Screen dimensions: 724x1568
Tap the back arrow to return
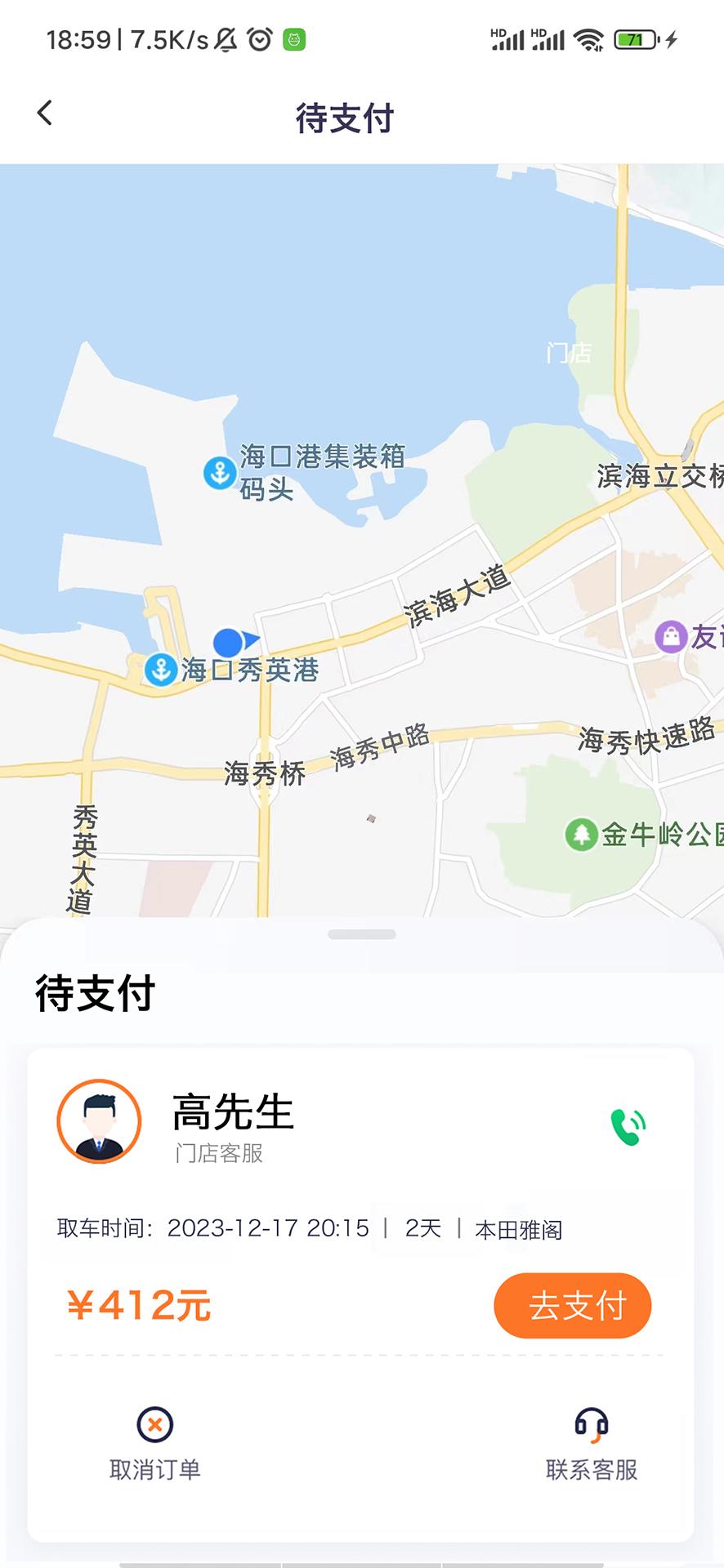click(x=45, y=114)
